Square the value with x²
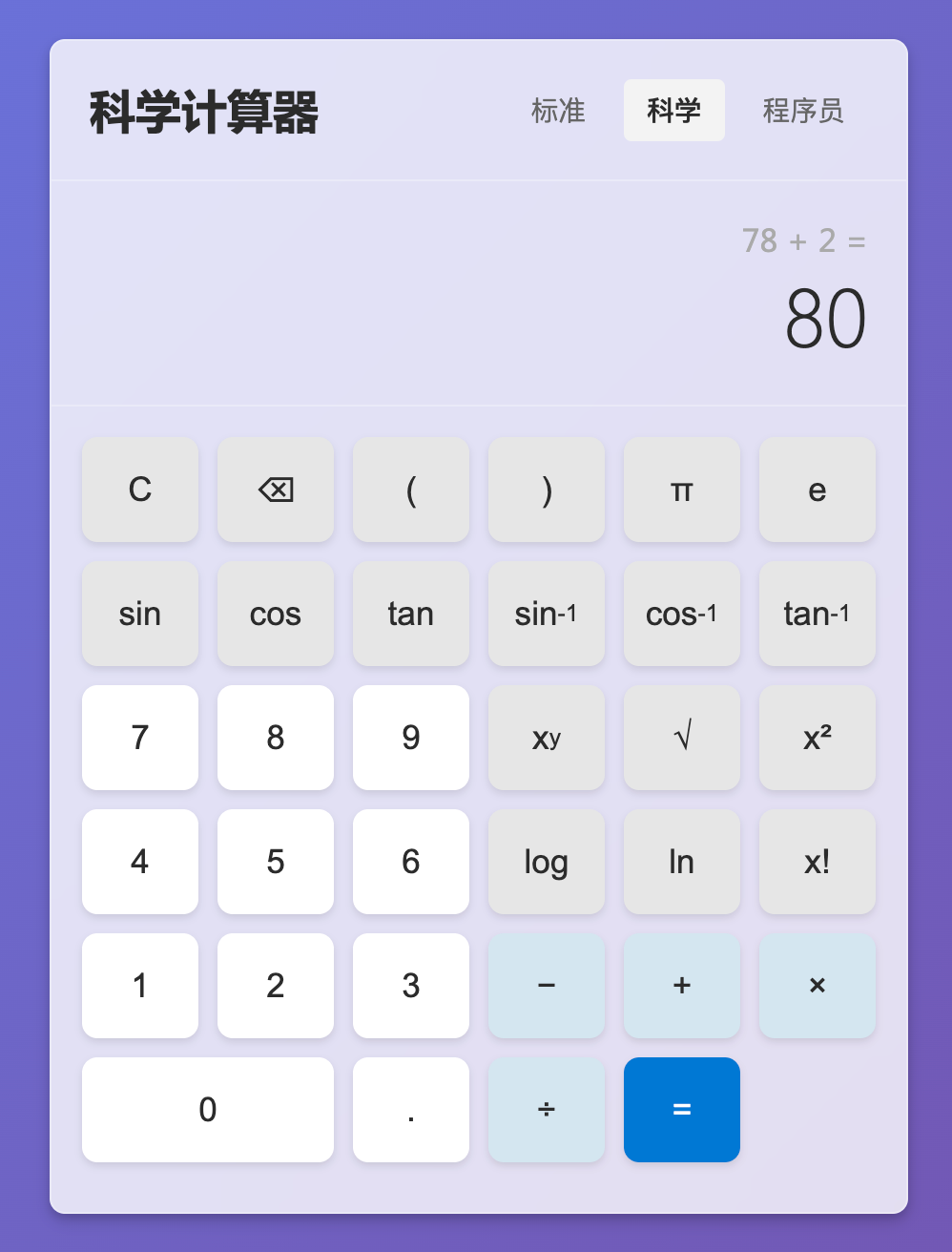This screenshot has width=952, height=1252. [x=817, y=738]
